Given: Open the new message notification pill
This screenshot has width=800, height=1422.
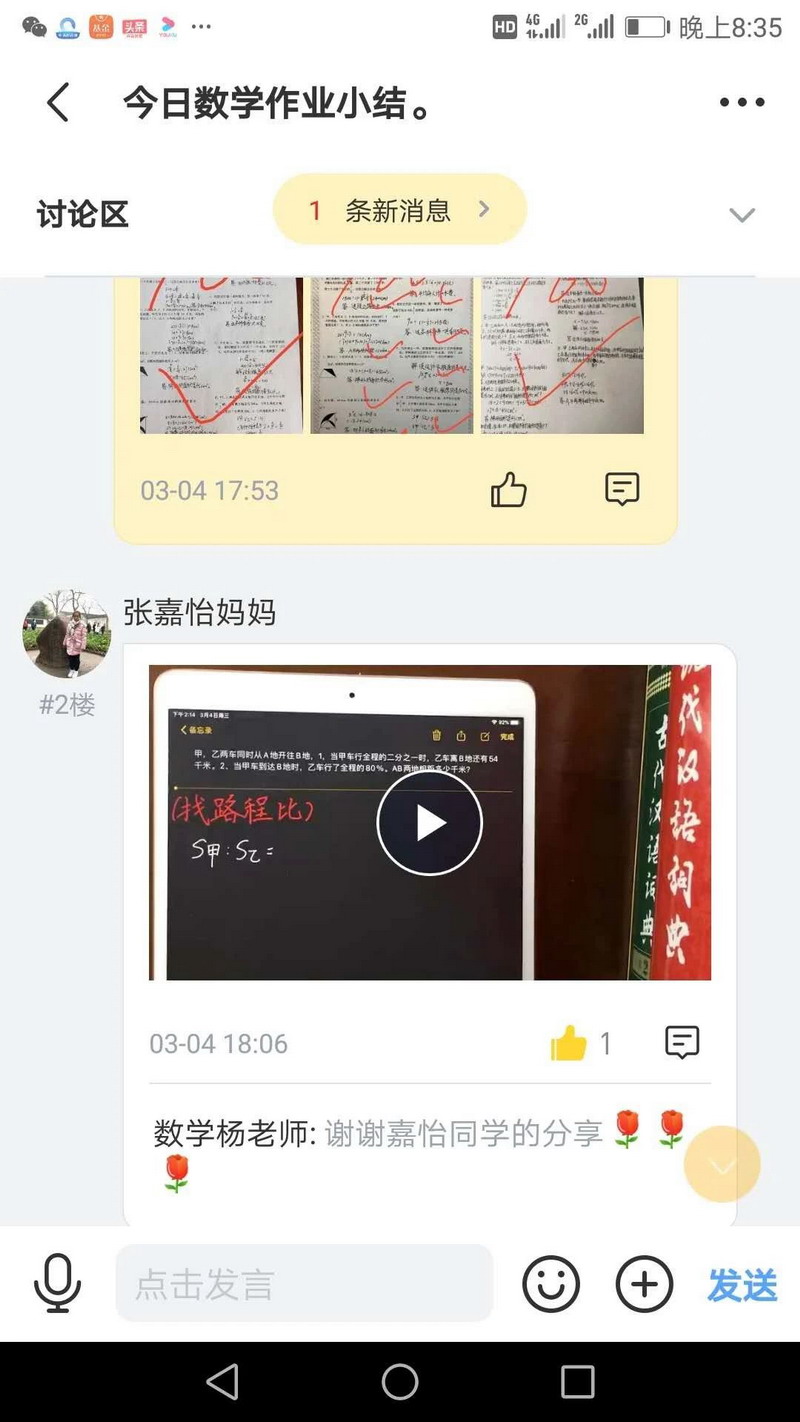Looking at the screenshot, I should pyautogui.click(x=399, y=210).
